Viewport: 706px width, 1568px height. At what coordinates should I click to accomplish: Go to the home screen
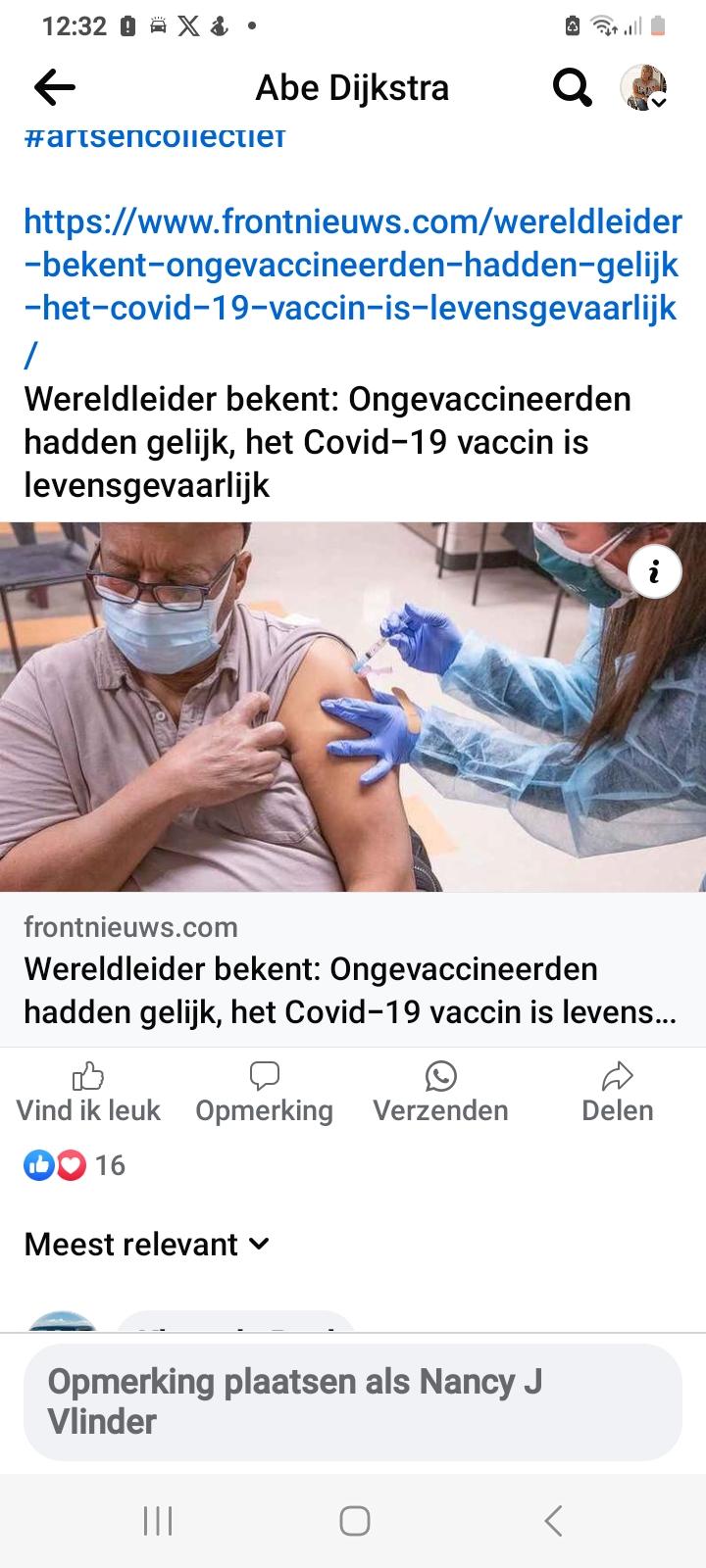pos(354,1521)
